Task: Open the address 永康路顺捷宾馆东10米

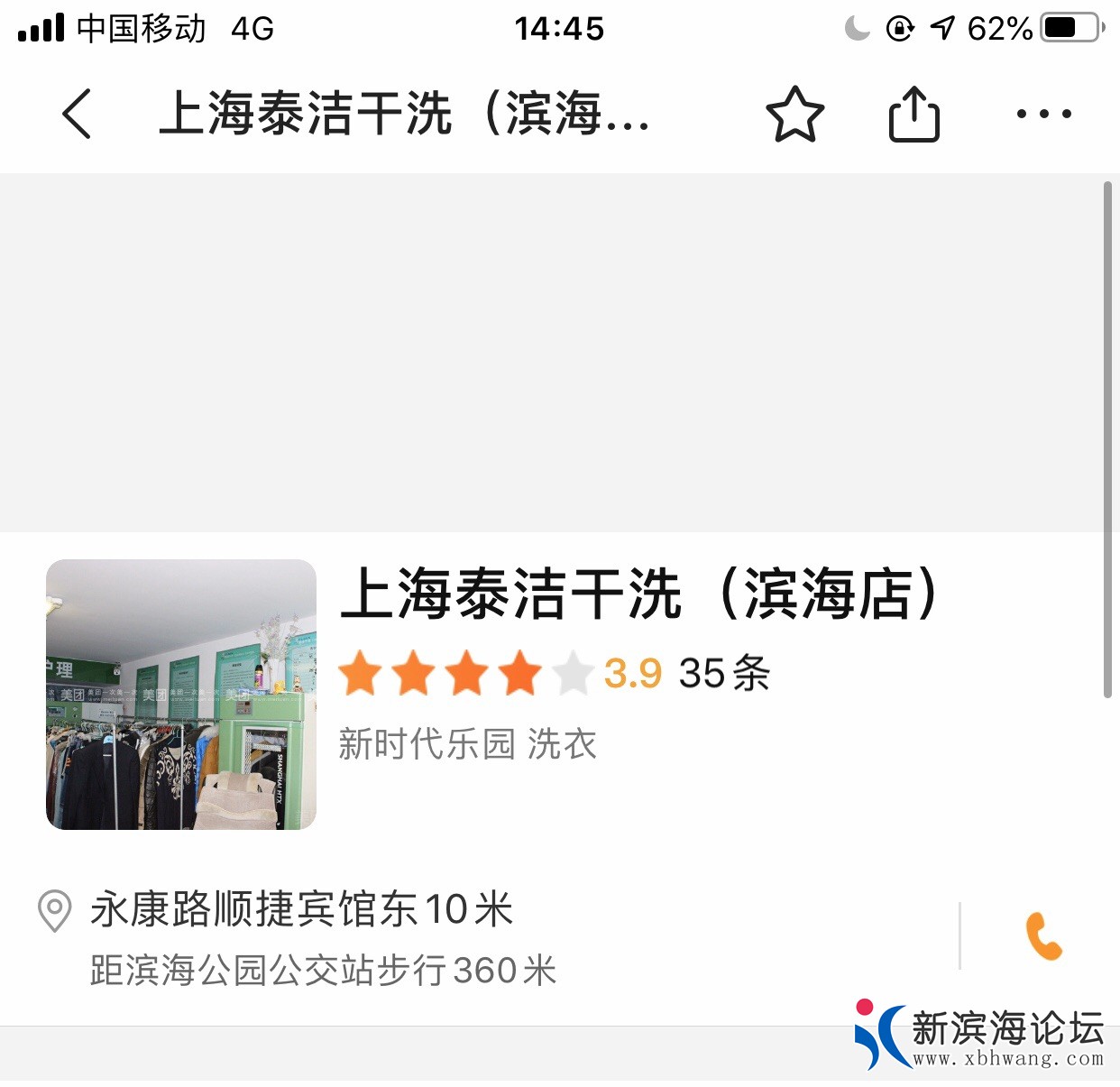Action: coord(301,909)
